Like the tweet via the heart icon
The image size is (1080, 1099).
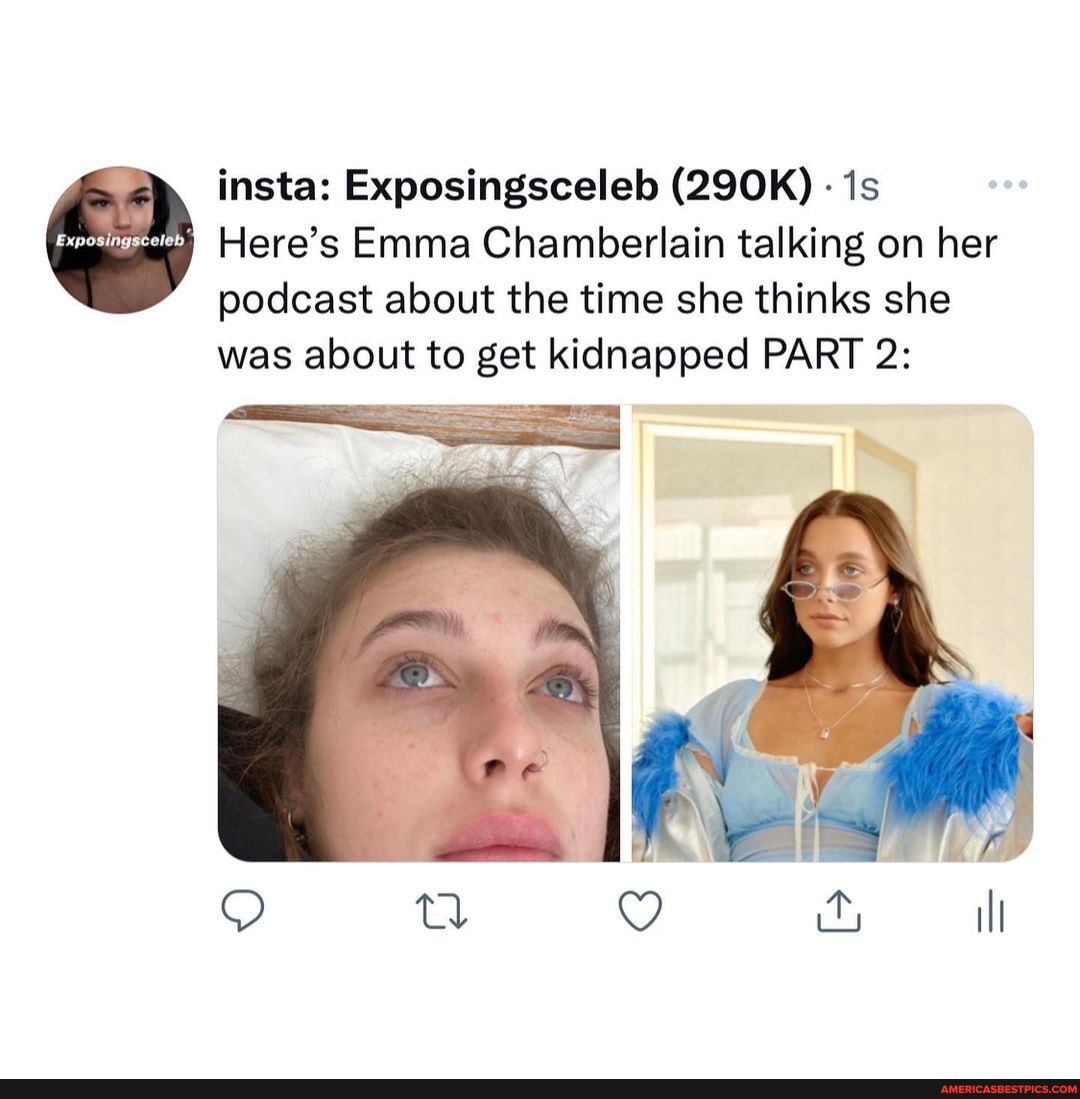(x=641, y=911)
